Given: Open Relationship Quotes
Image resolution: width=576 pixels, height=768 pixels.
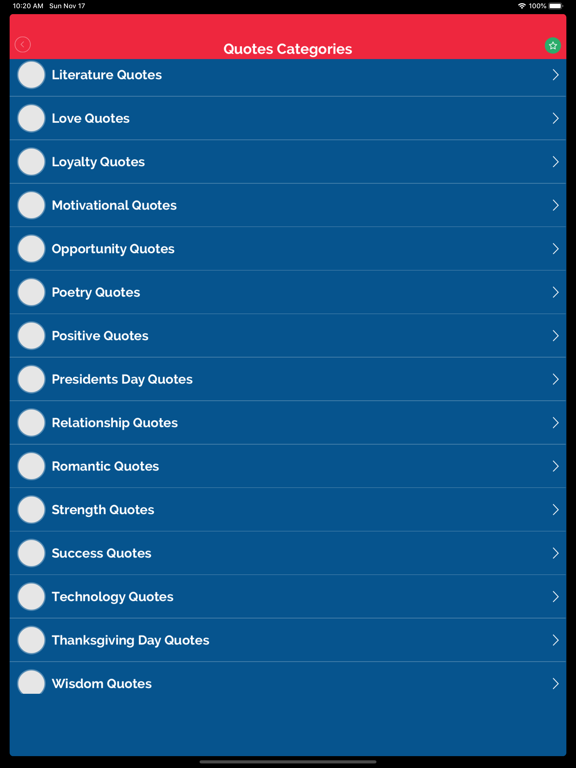Looking at the screenshot, I should tap(288, 423).
